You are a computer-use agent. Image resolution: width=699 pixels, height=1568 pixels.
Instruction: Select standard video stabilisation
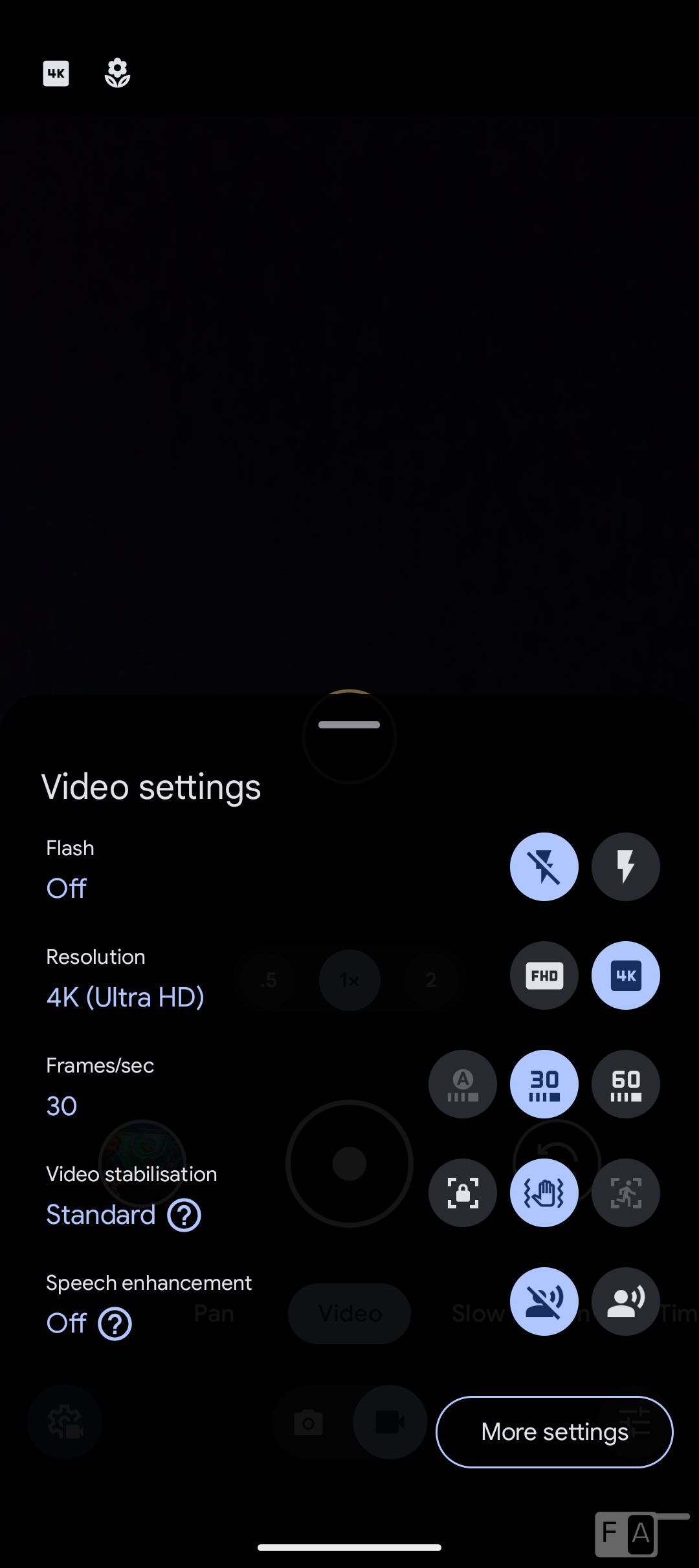(544, 1193)
